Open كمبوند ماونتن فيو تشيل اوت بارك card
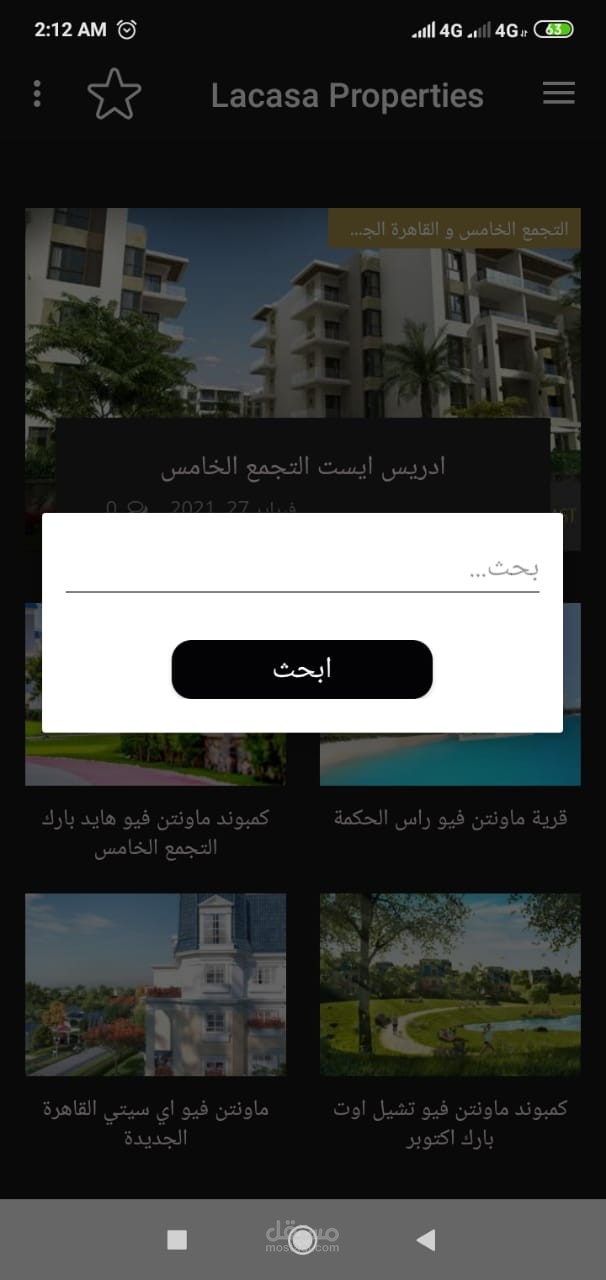The width and height of the screenshot is (606, 1280). (450, 1020)
